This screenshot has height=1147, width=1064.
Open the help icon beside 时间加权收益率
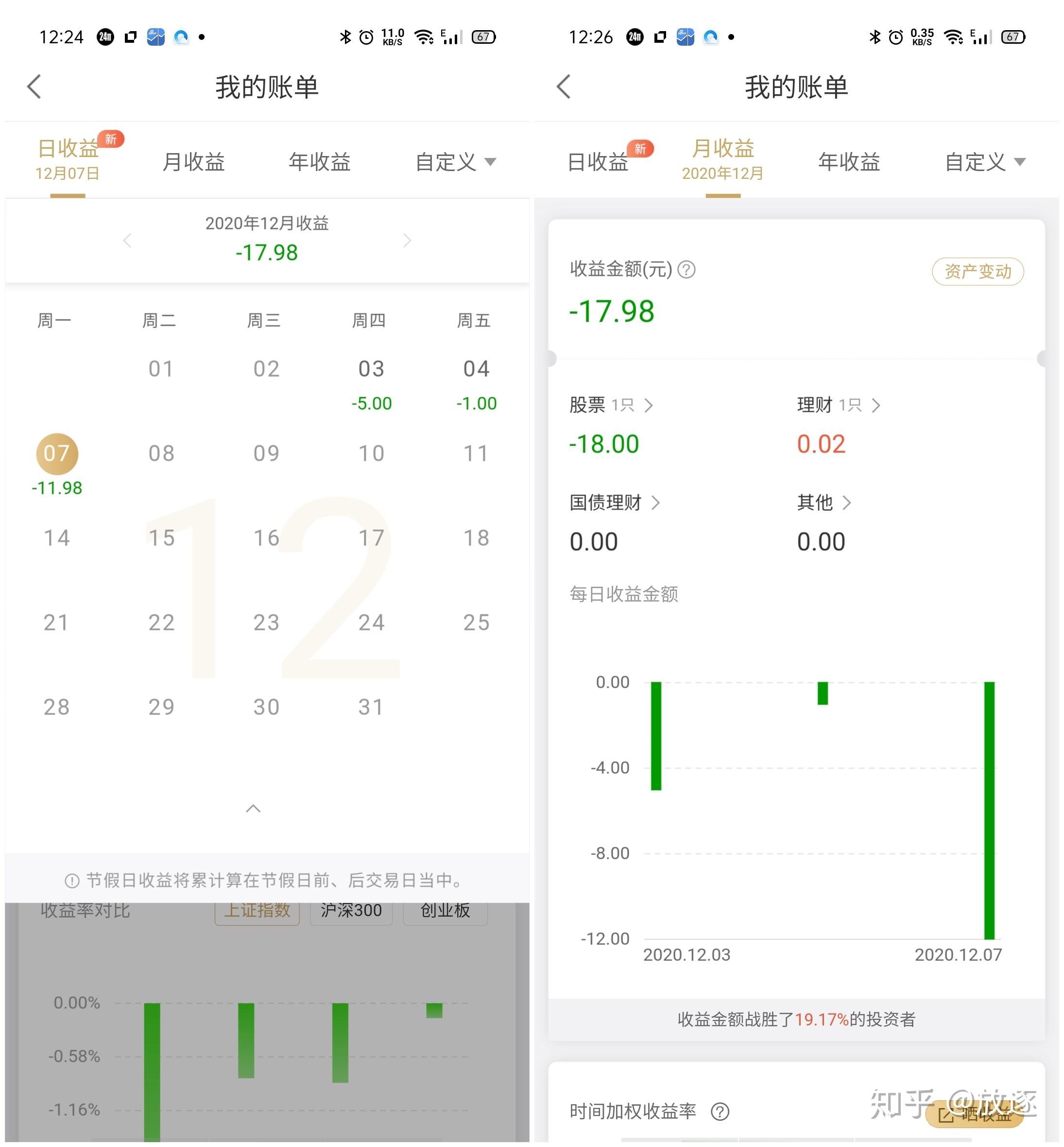pos(720,1111)
